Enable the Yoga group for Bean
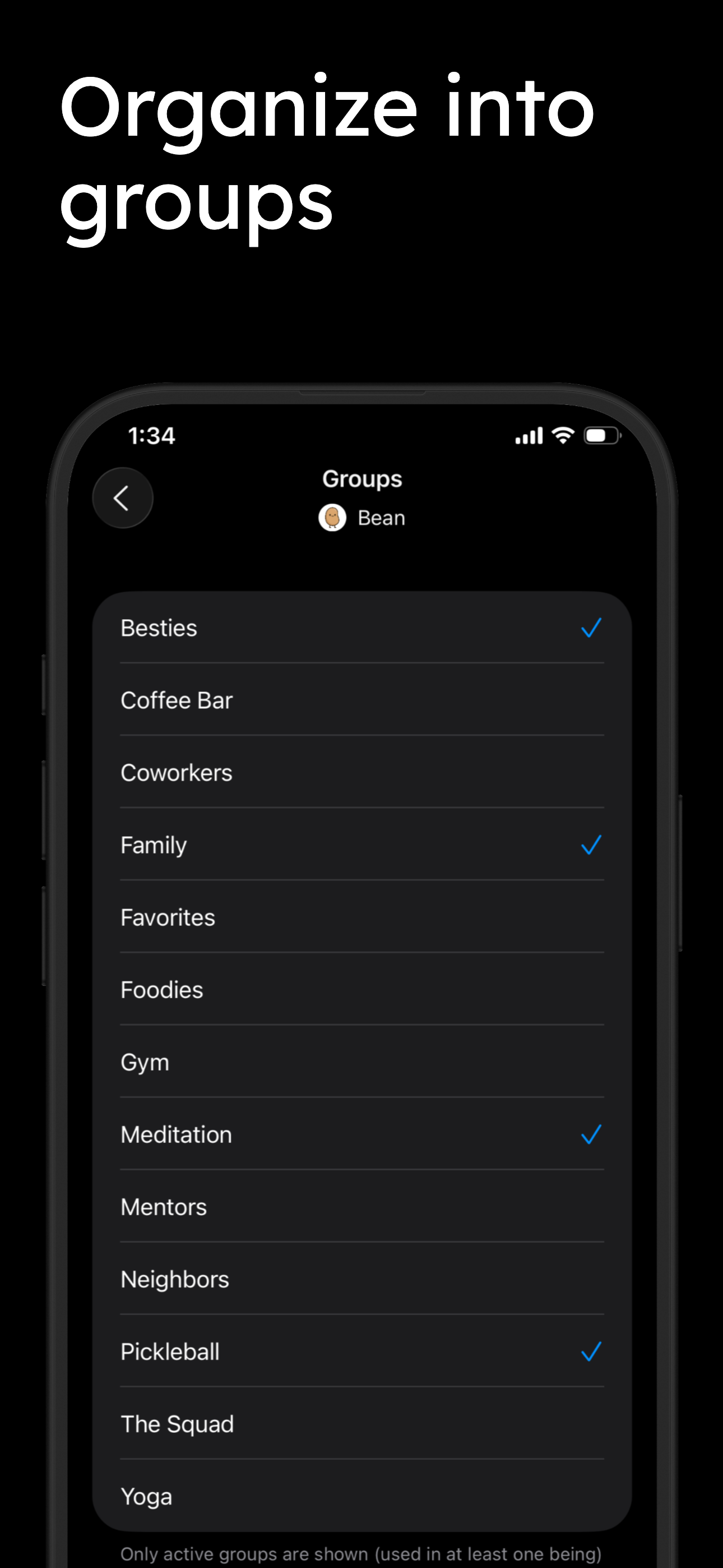This screenshot has width=723, height=1568. tap(361, 1496)
